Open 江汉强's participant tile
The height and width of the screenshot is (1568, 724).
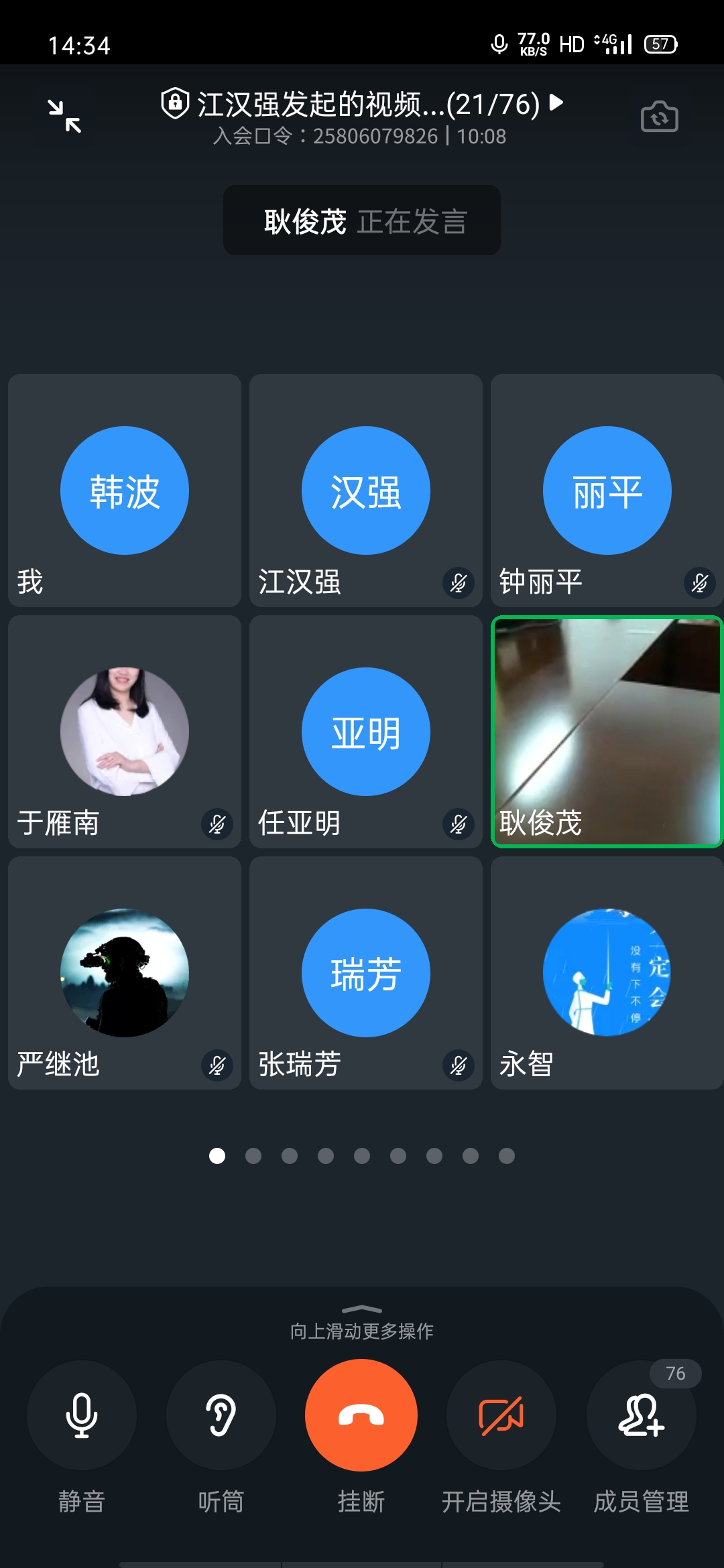coord(366,491)
